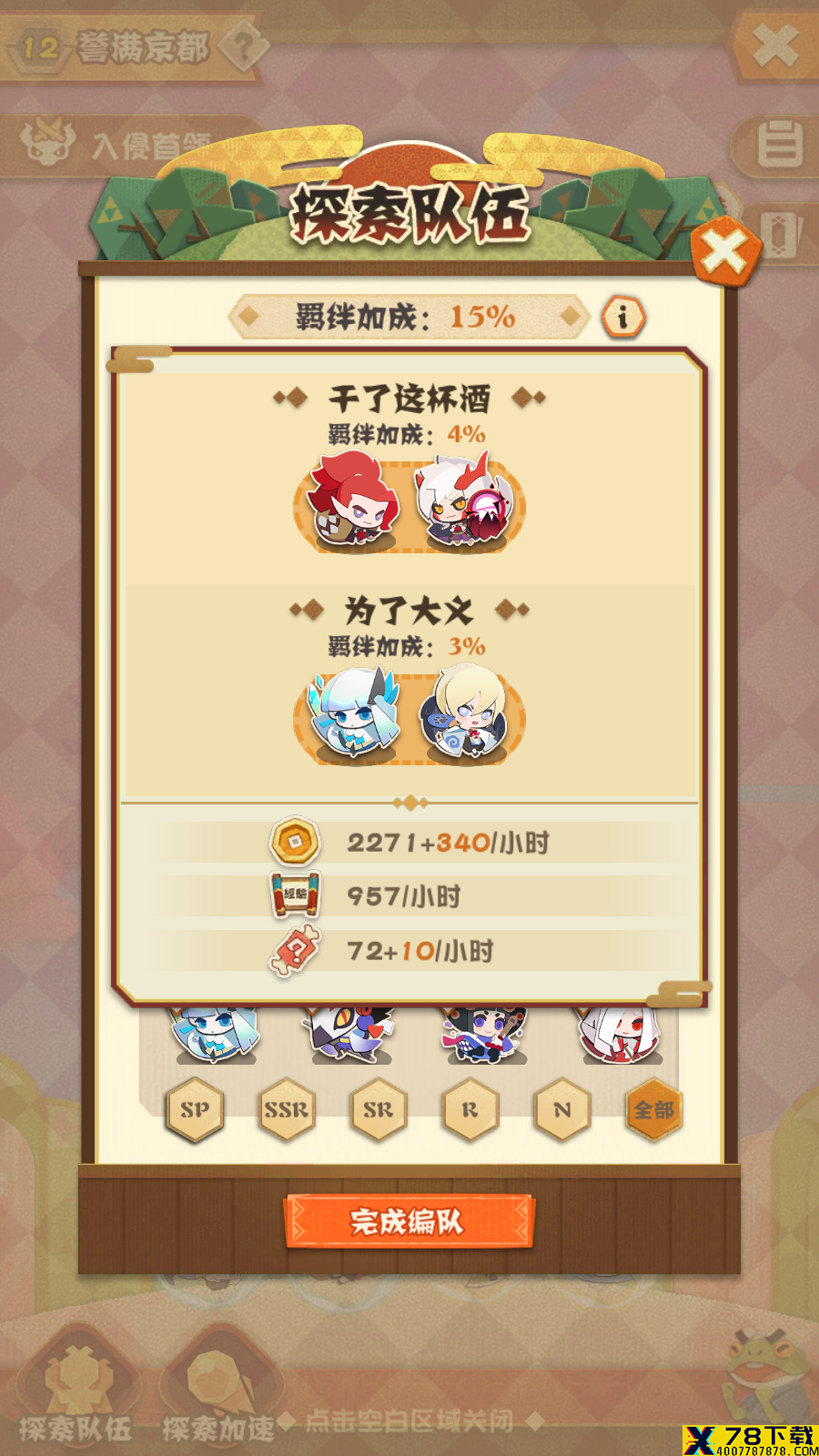Filter characters by SP rarity
Image resolution: width=819 pixels, height=1456 pixels.
tap(195, 1109)
